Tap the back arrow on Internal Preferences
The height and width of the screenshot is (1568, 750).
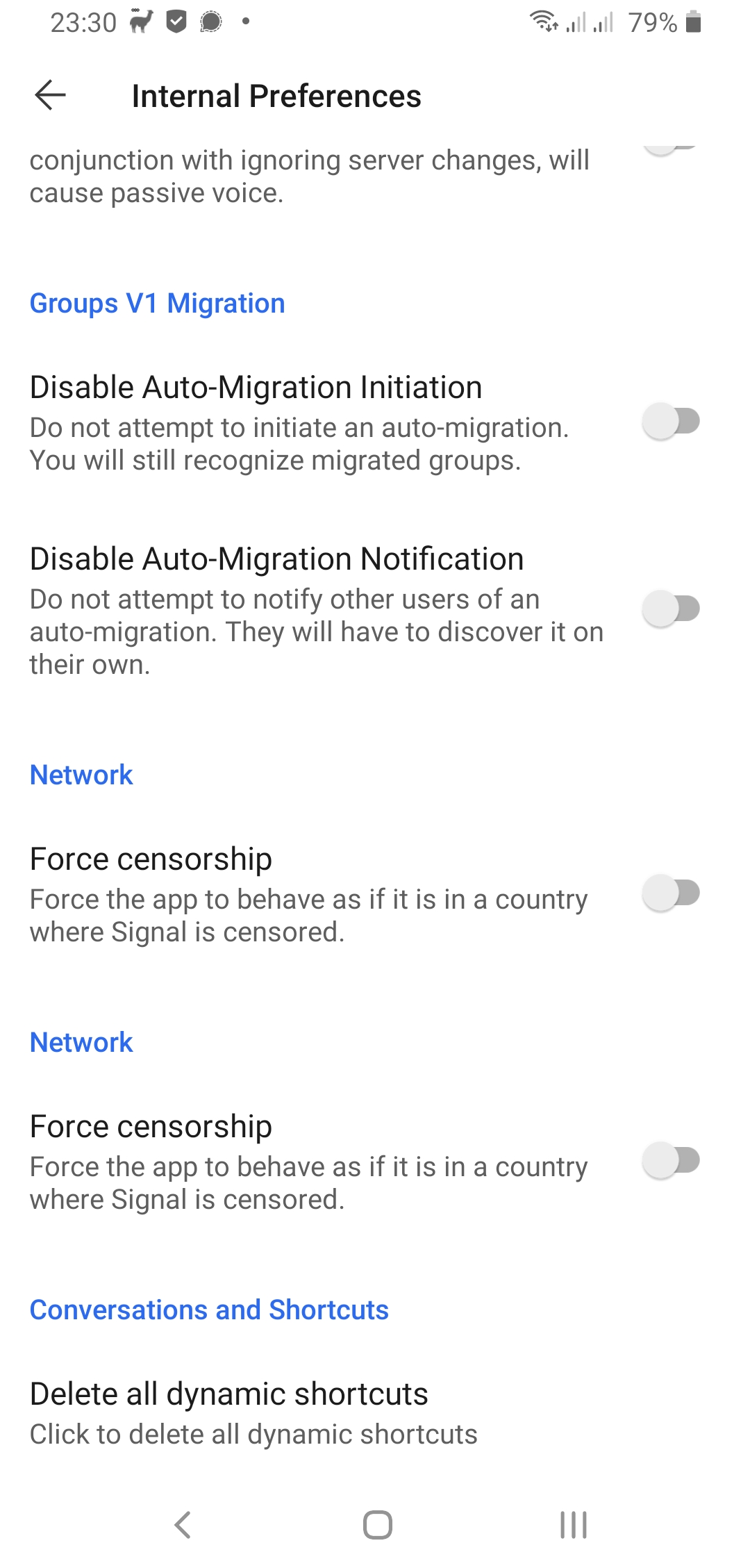49,96
